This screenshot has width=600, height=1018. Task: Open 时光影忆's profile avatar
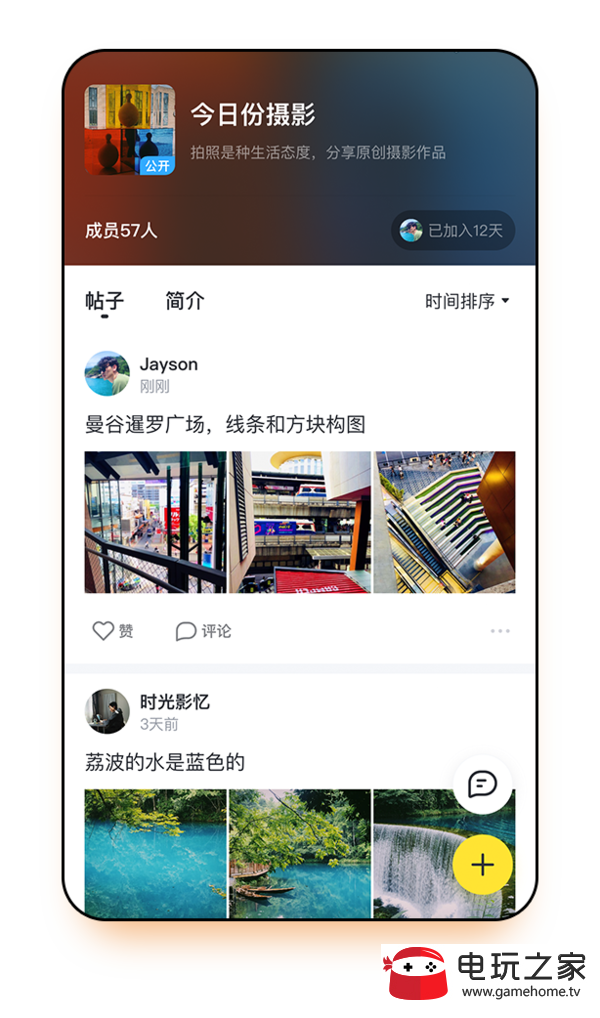coord(107,711)
